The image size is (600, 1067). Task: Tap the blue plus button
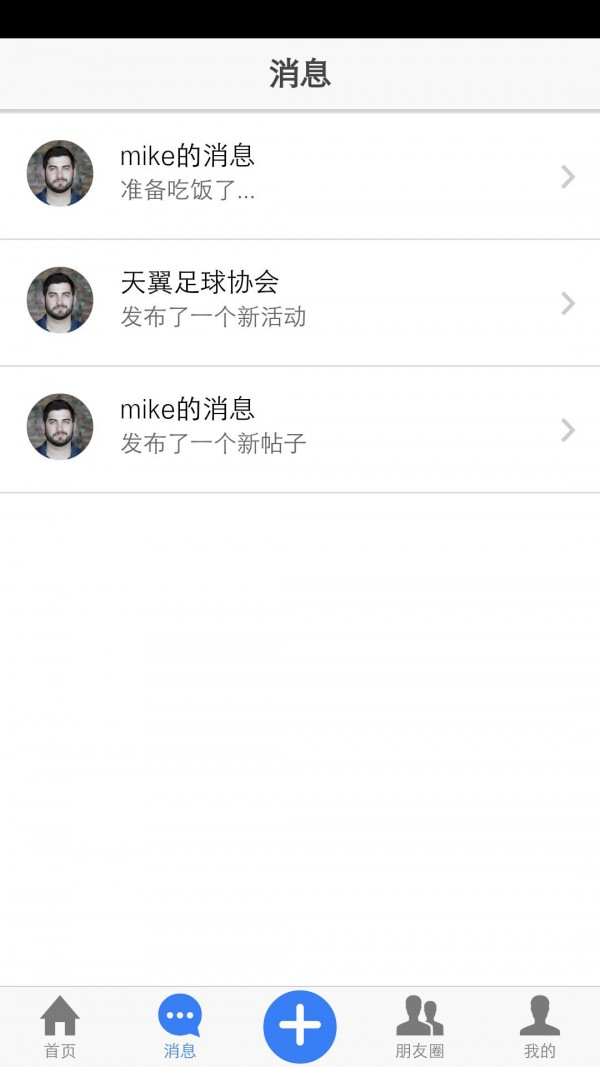(x=300, y=1026)
